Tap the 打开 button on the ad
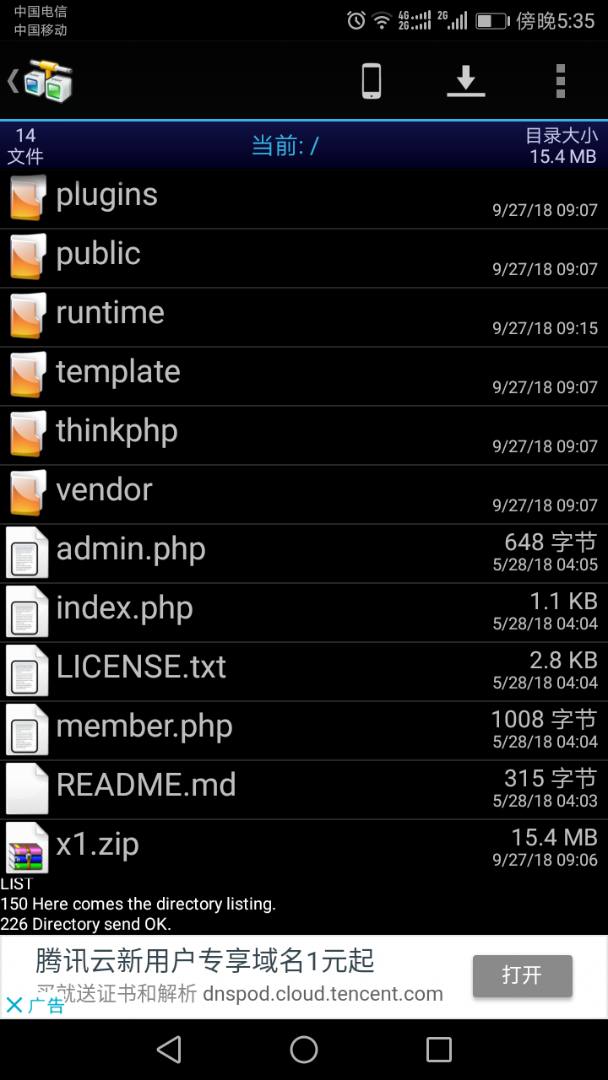This screenshot has width=608, height=1080. 522,976
